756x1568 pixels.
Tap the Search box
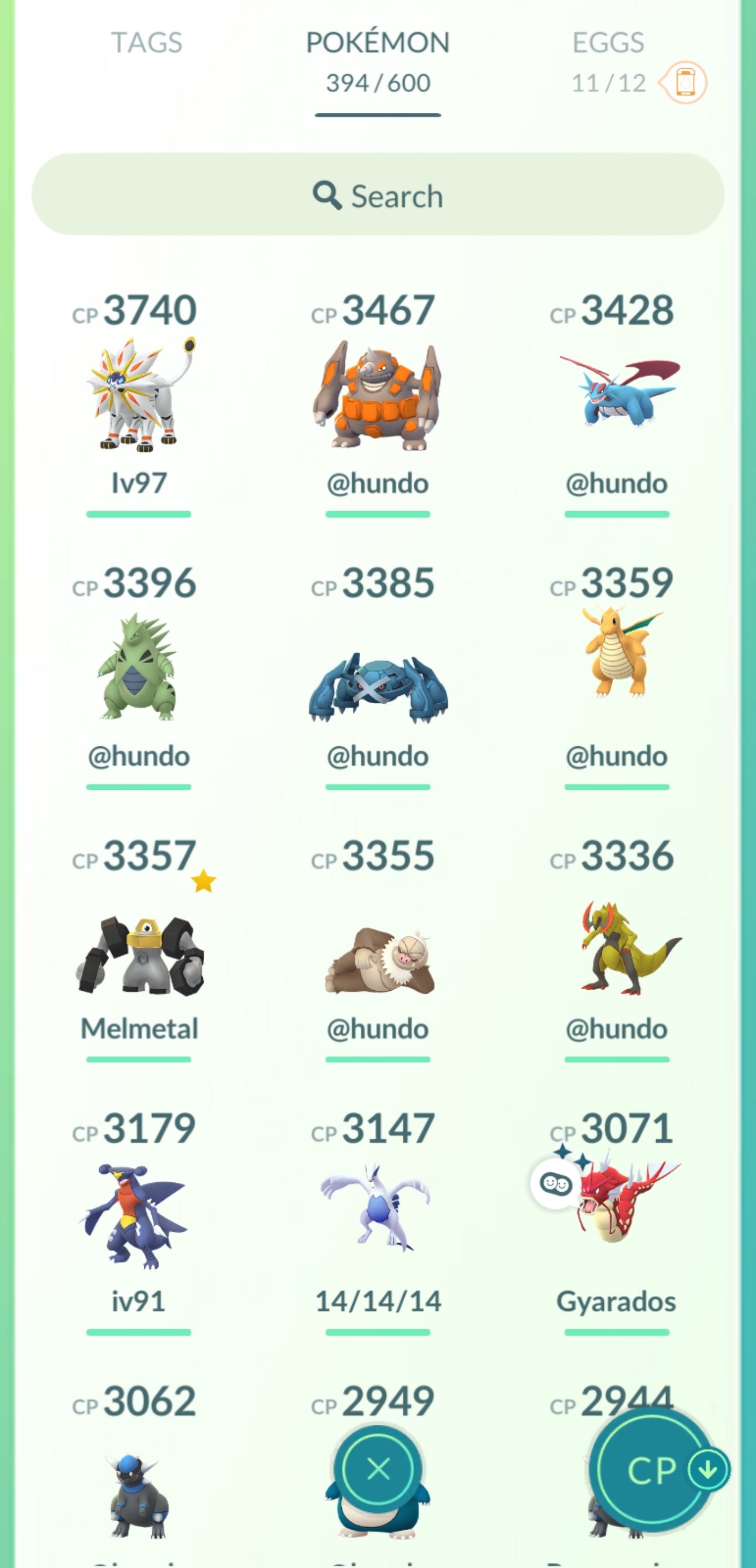377,195
